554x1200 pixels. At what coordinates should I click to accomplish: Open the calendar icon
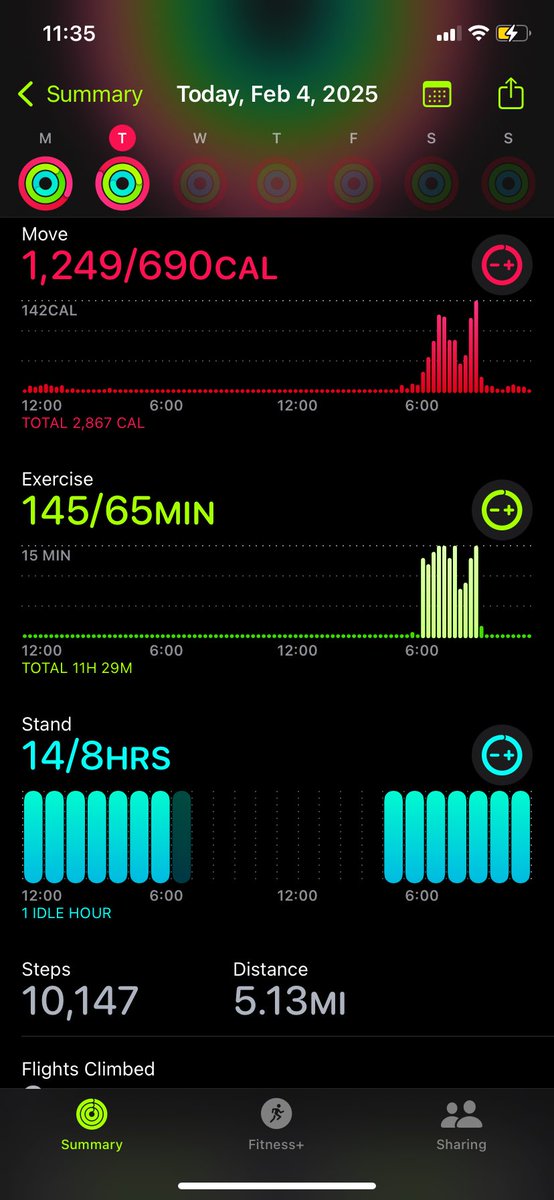pyautogui.click(x=437, y=95)
